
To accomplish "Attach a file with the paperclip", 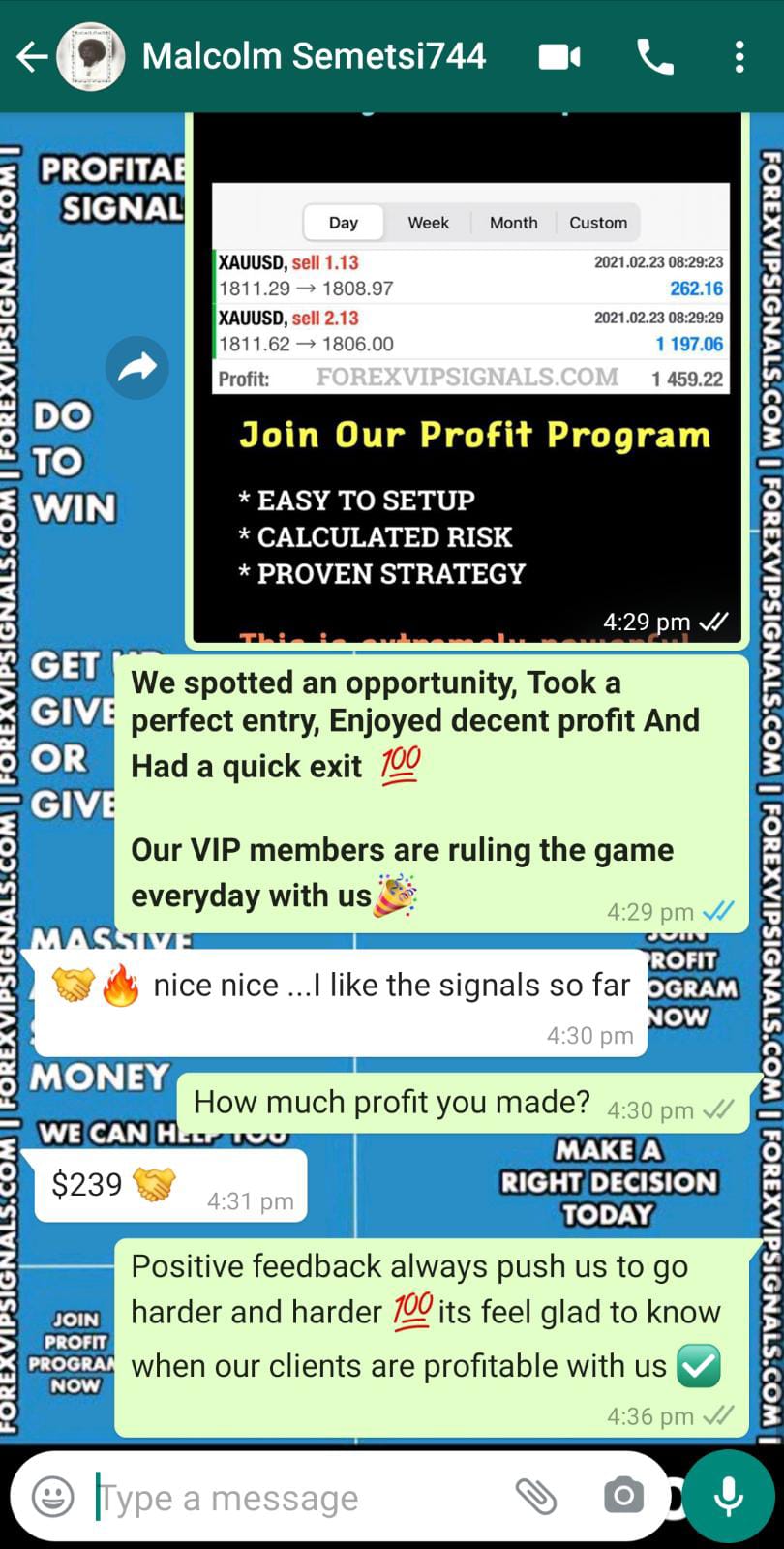I will (535, 1497).
